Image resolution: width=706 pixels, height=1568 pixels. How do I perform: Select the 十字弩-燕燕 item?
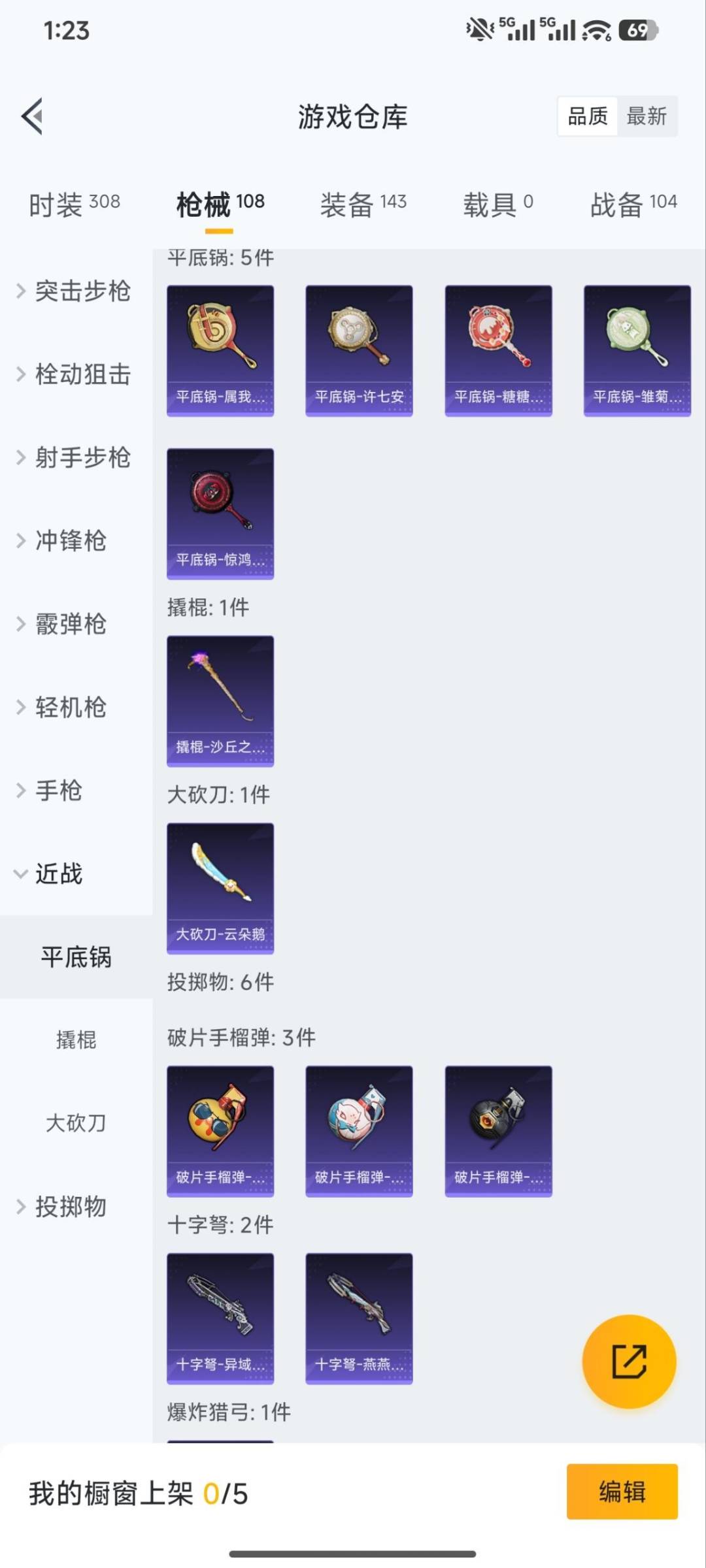point(359,1316)
